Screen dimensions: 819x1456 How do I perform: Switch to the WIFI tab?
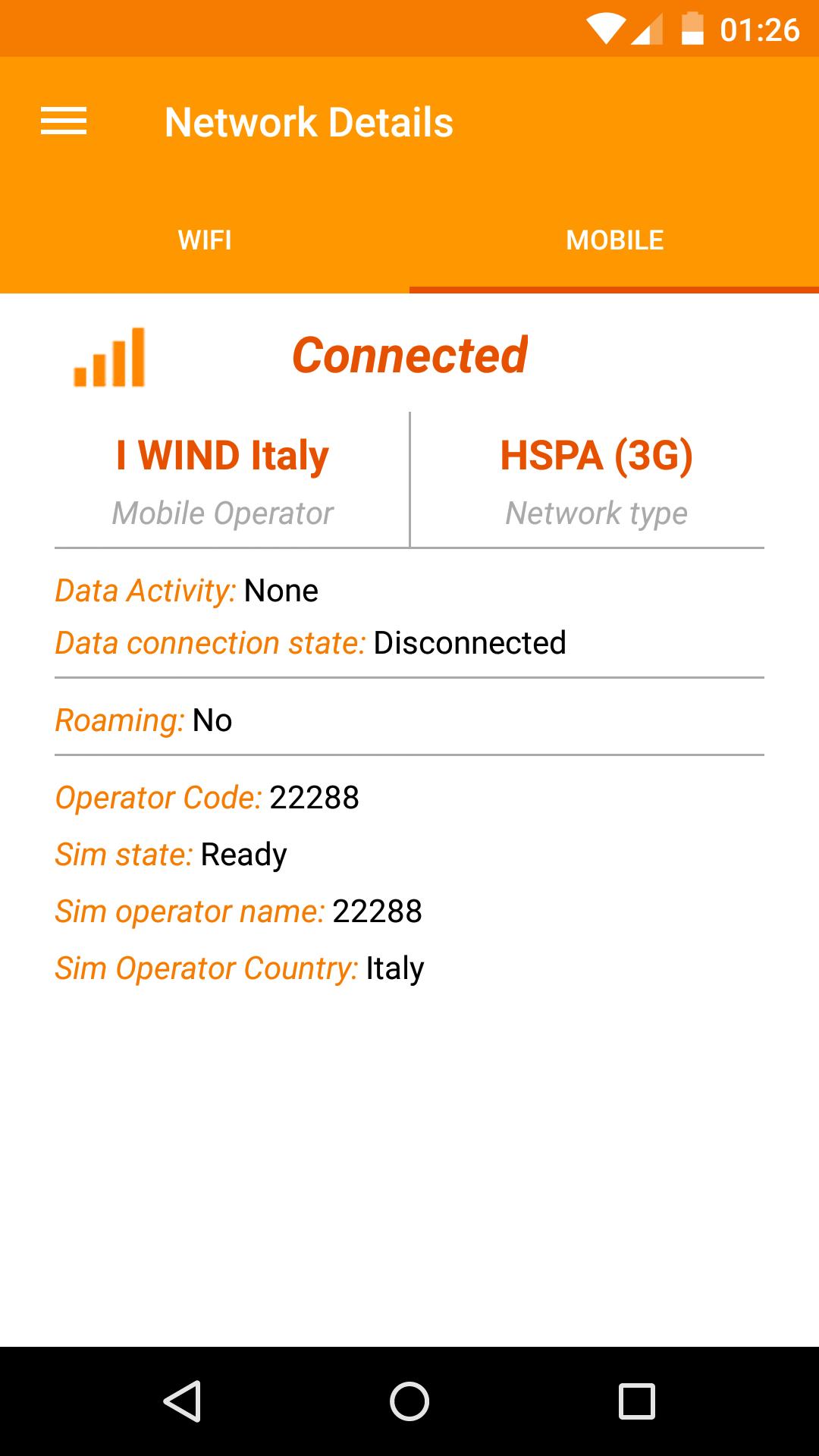click(205, 240)
